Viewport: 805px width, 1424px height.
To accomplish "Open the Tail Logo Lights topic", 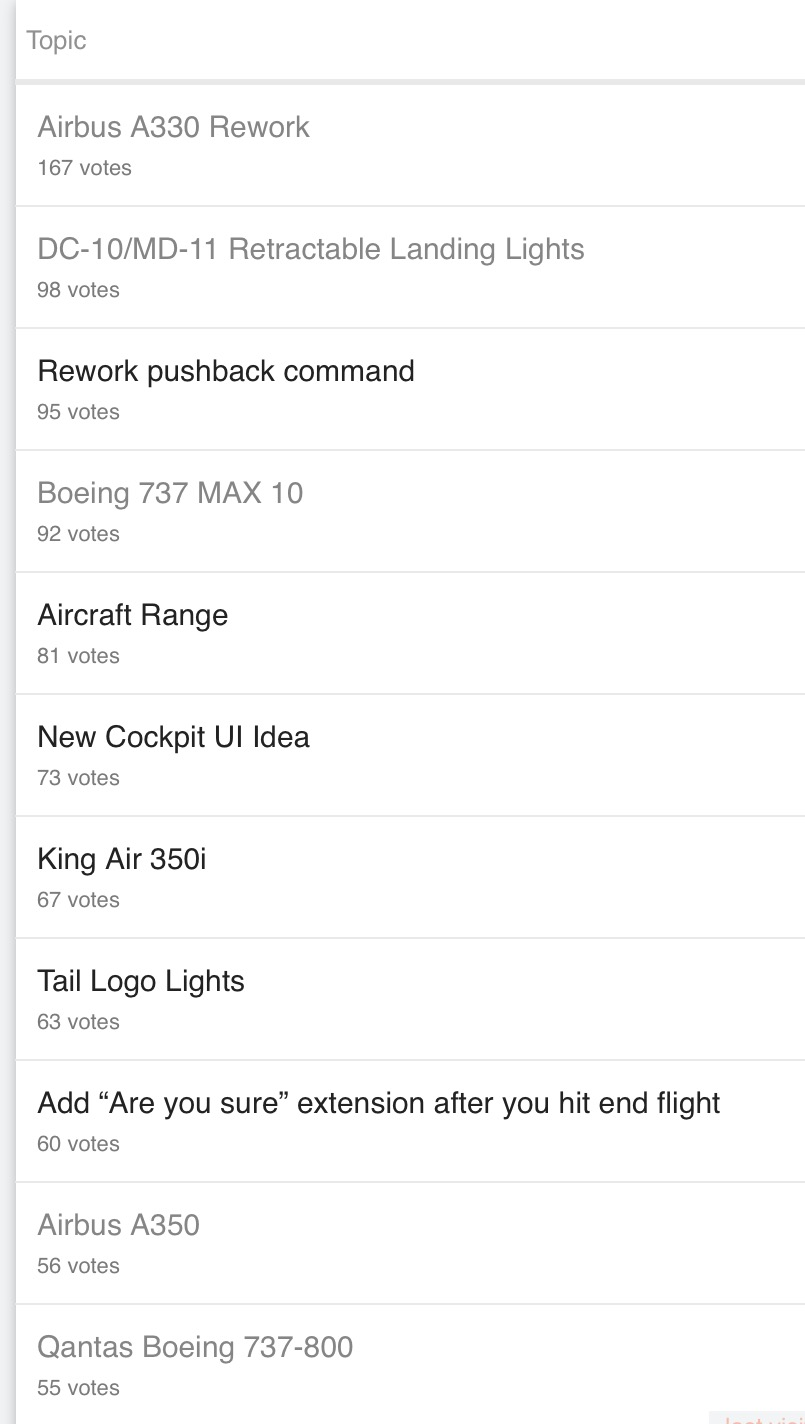I will pos(140,981).
